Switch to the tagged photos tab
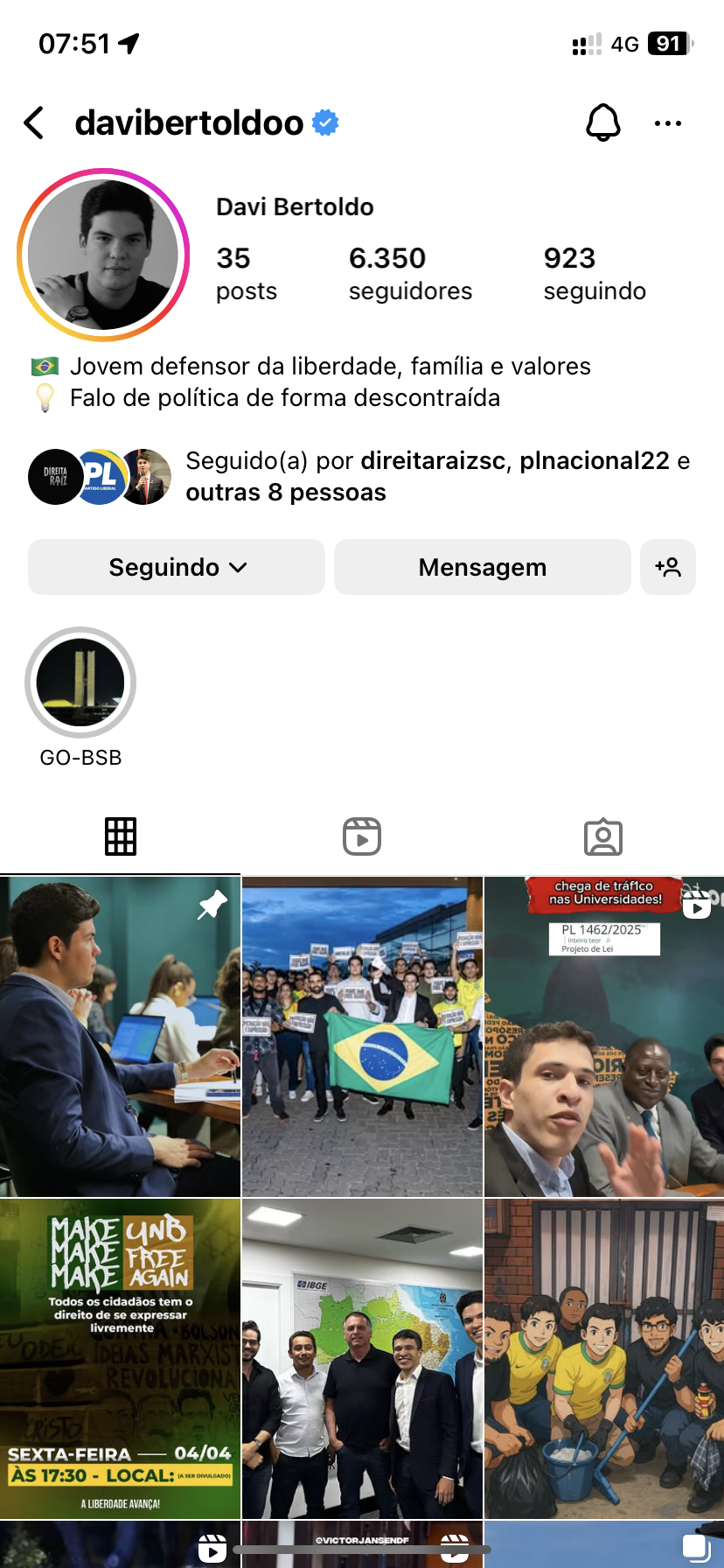The height and width of the screenshot is (1568, 724). click(x=603, y=836)
